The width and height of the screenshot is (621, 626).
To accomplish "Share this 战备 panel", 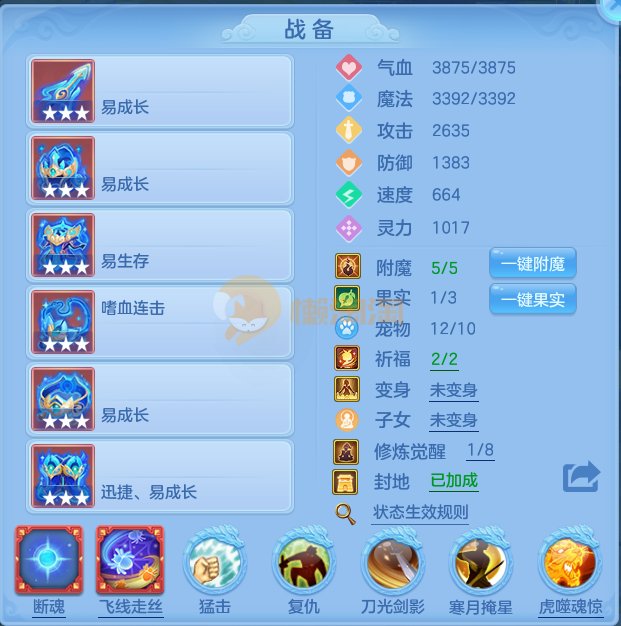I will coord(581,476).
